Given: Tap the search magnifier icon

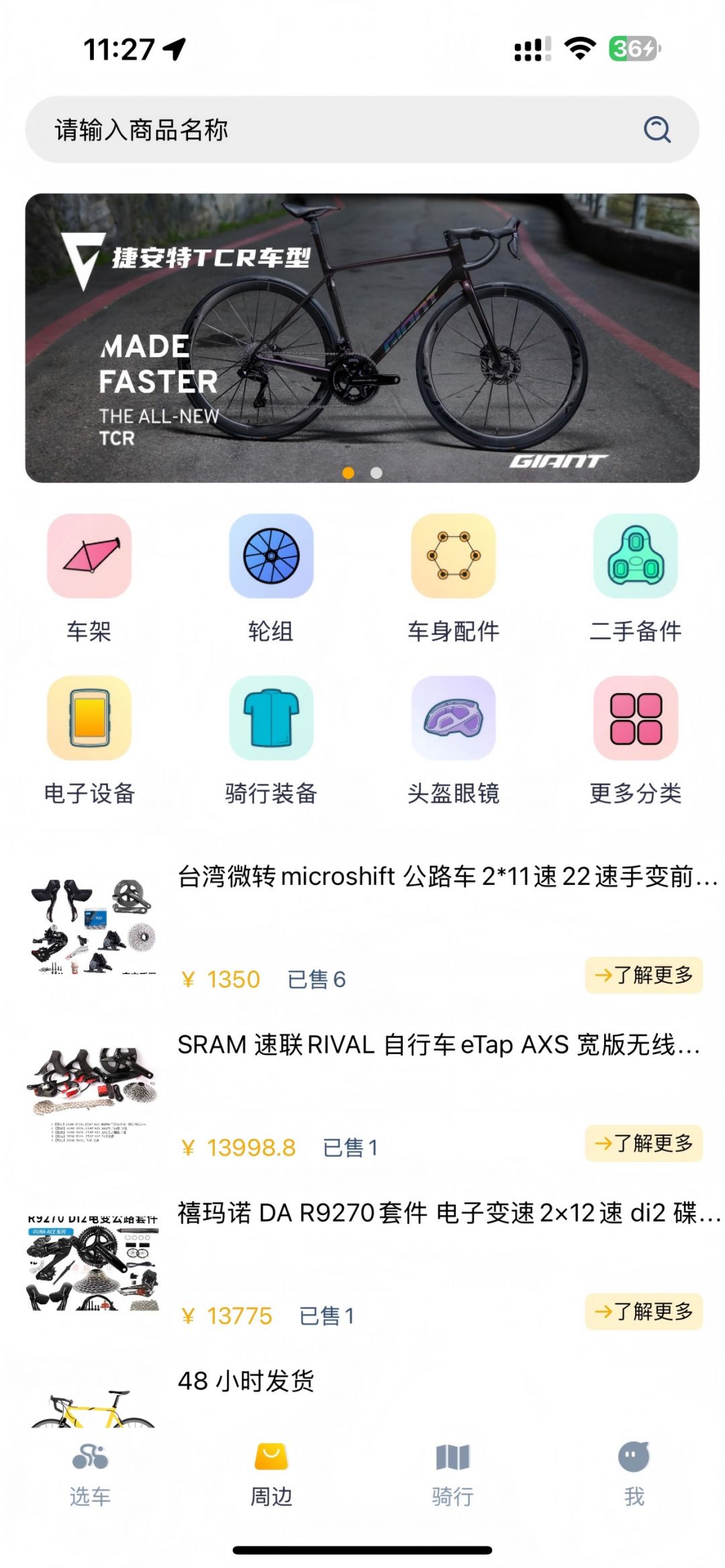Looking at the screenshot, I should tap(657, 129).
